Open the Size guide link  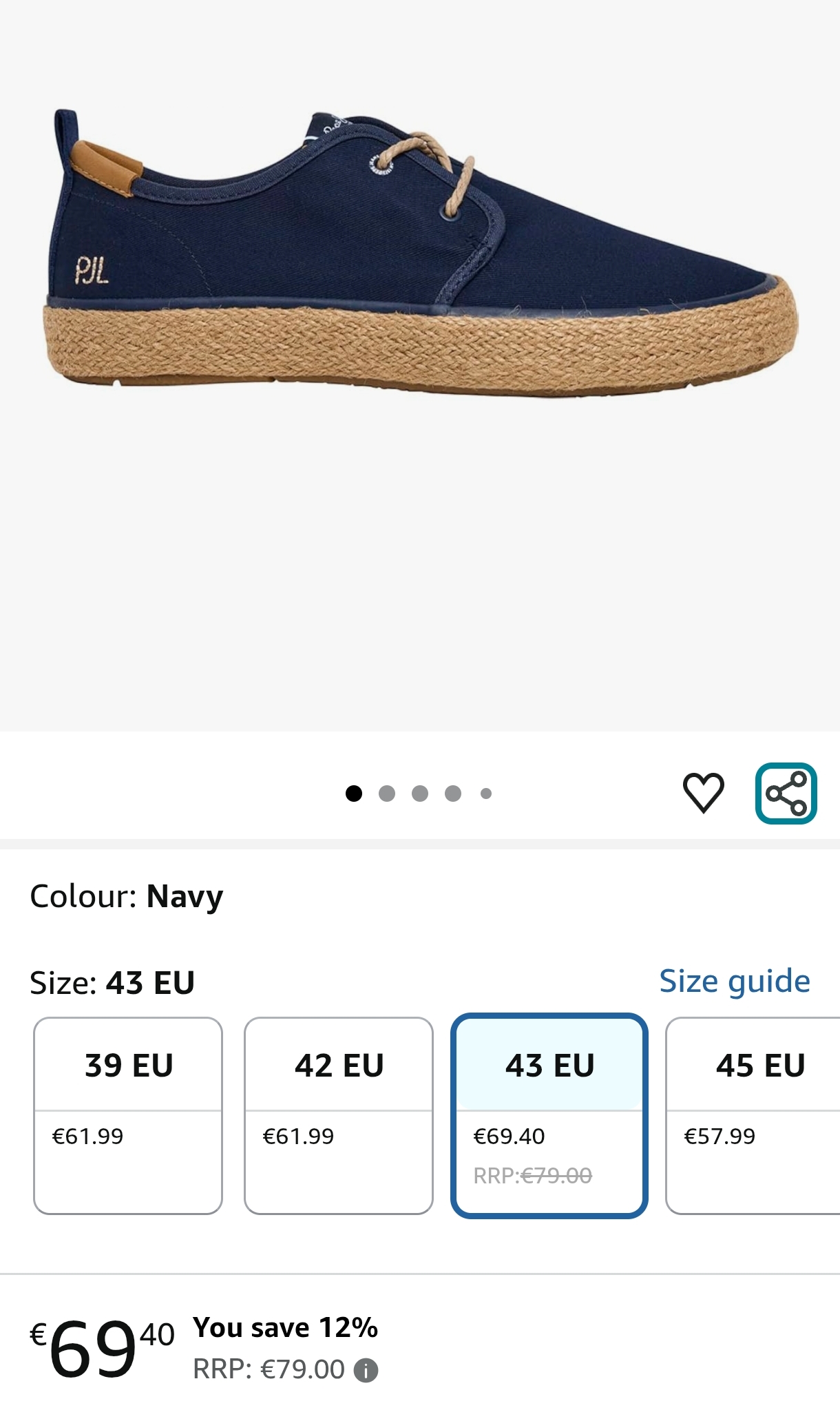(x=734, y=981)
